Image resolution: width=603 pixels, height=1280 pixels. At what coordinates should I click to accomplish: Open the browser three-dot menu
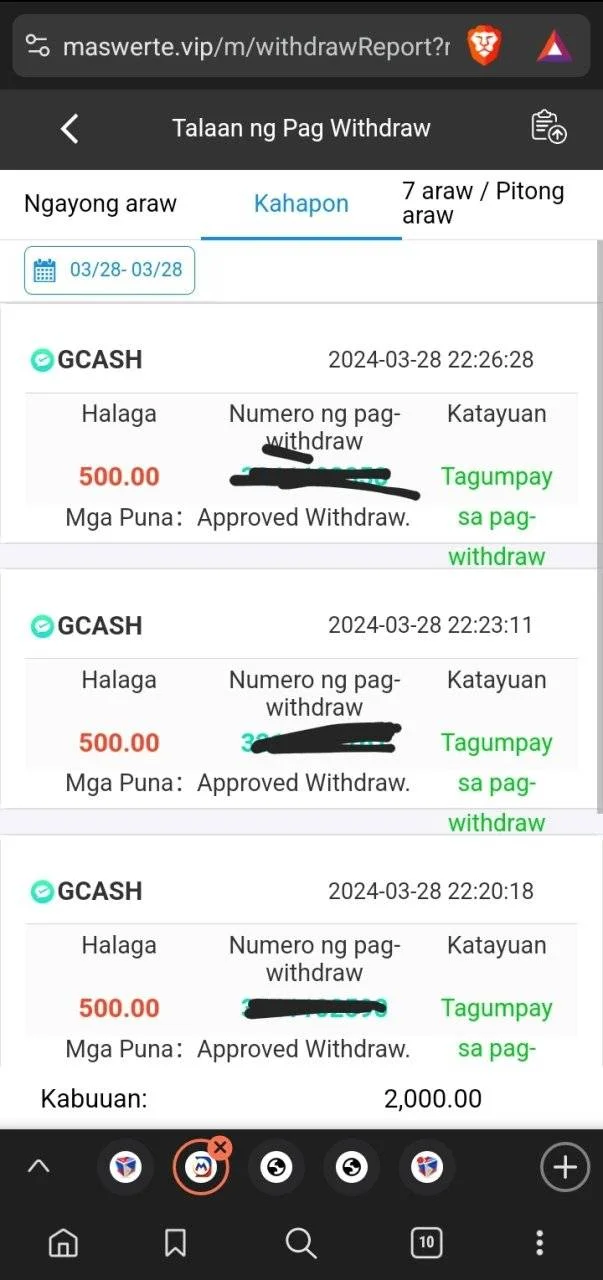click(x=540, y=1243)
